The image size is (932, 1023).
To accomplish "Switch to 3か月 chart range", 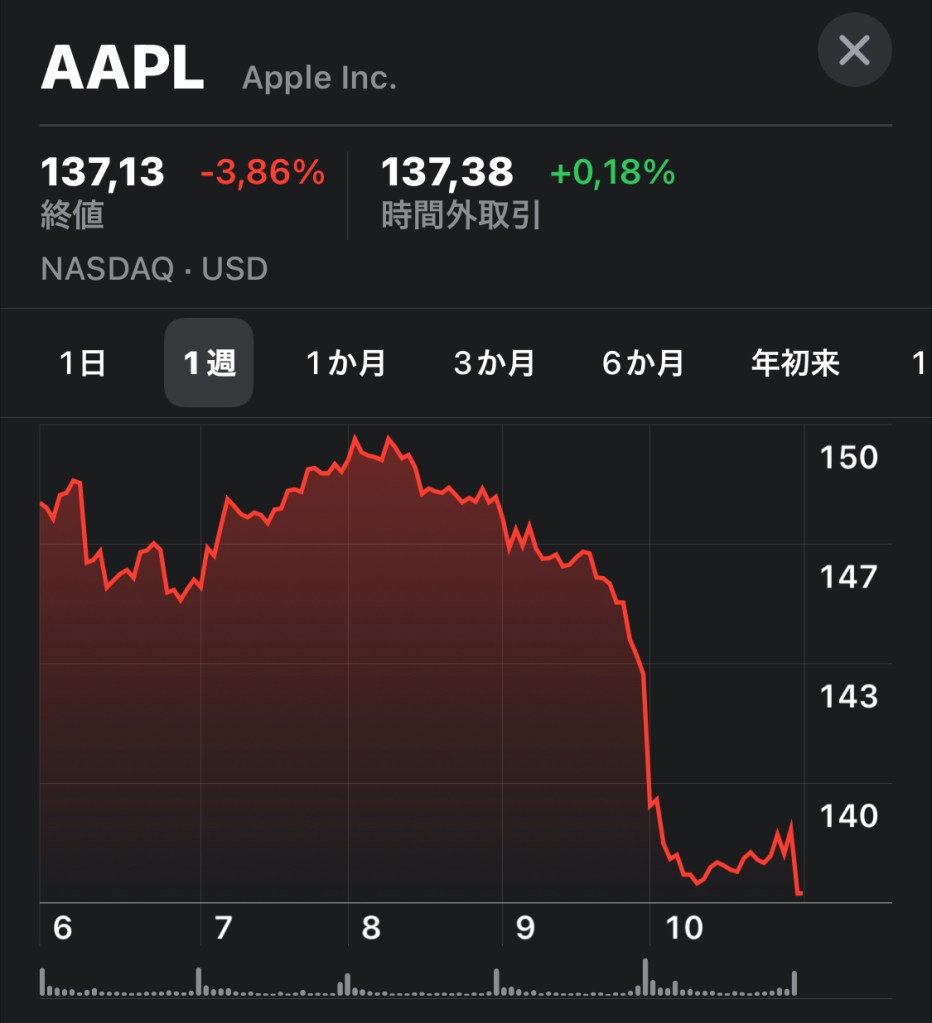I will (x=494, y=363).
